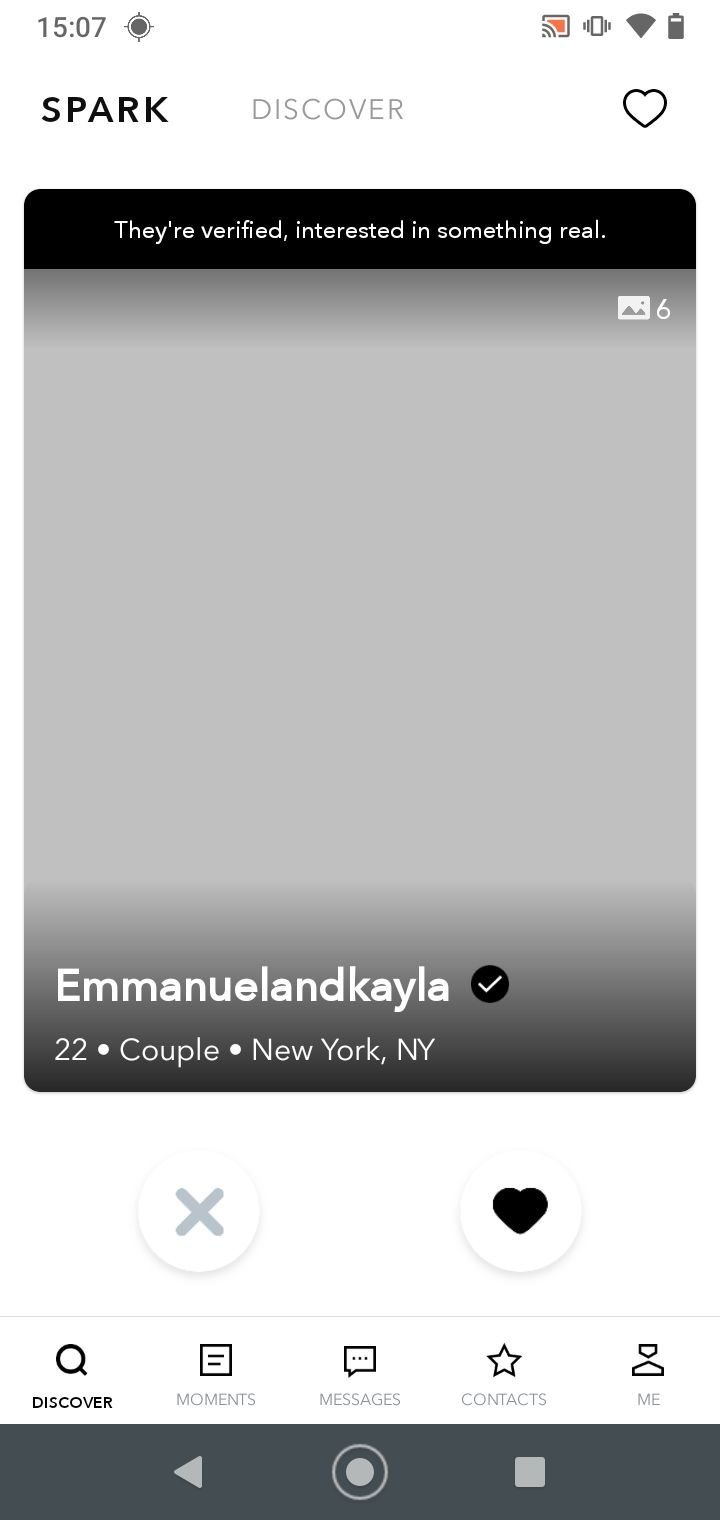Go to the Moments tab
This screenshot has height=1520, width=720.
(216, 1374)
